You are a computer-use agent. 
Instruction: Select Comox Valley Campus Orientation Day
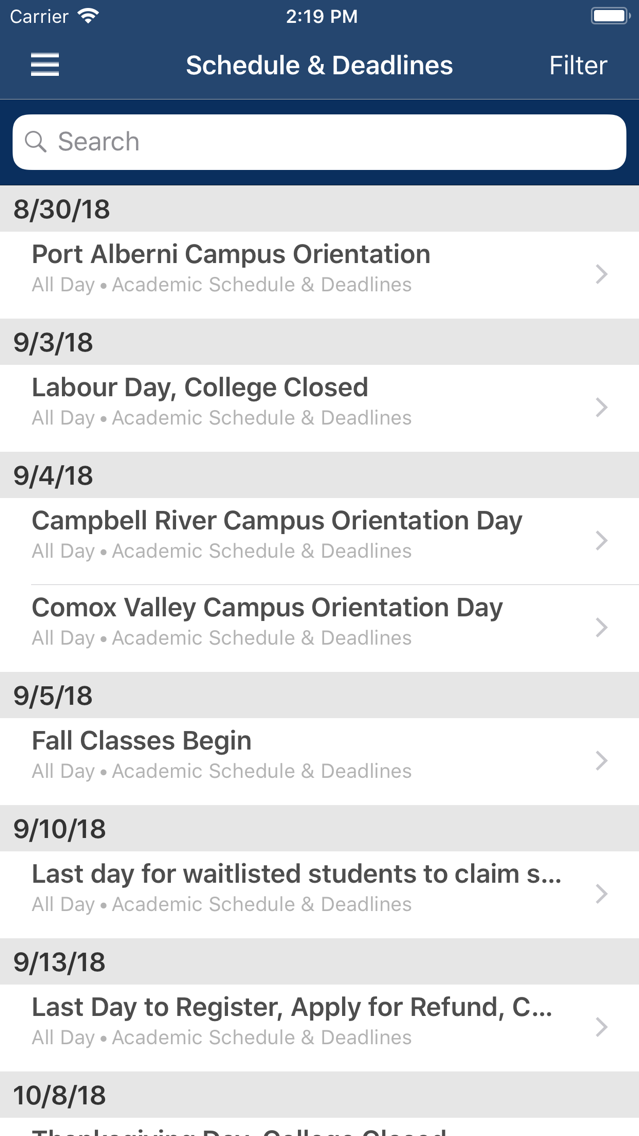coord(320,628)
